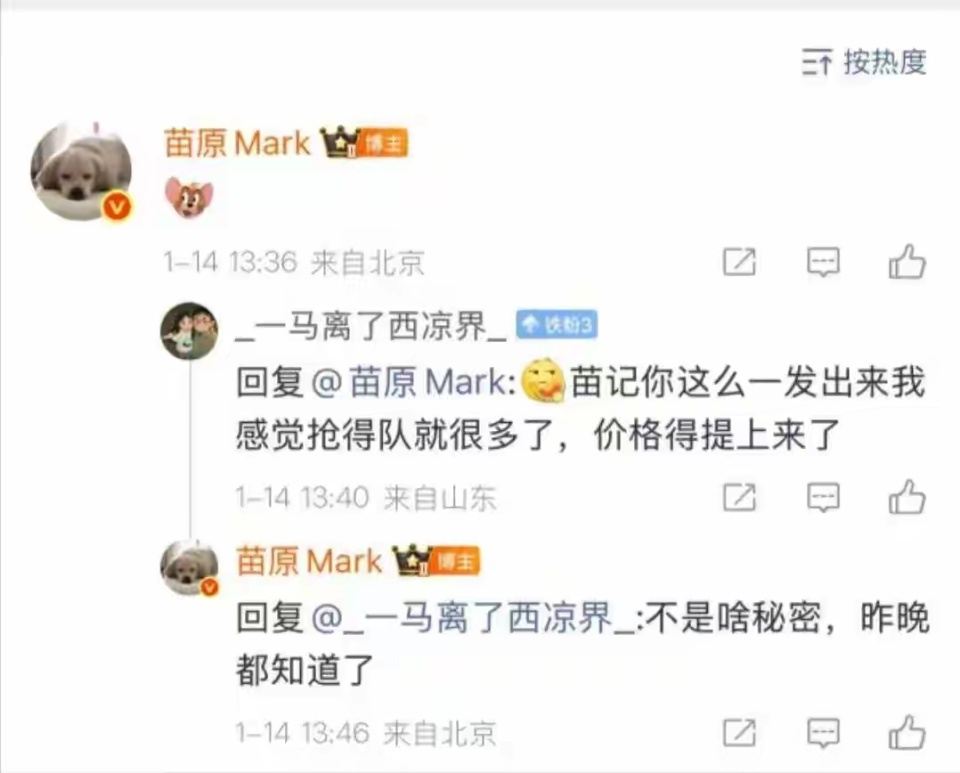Open 苗原Mark's profile from the top avatar
The width and height of the screenshot is (960, 773).
(x=82, y=172)
